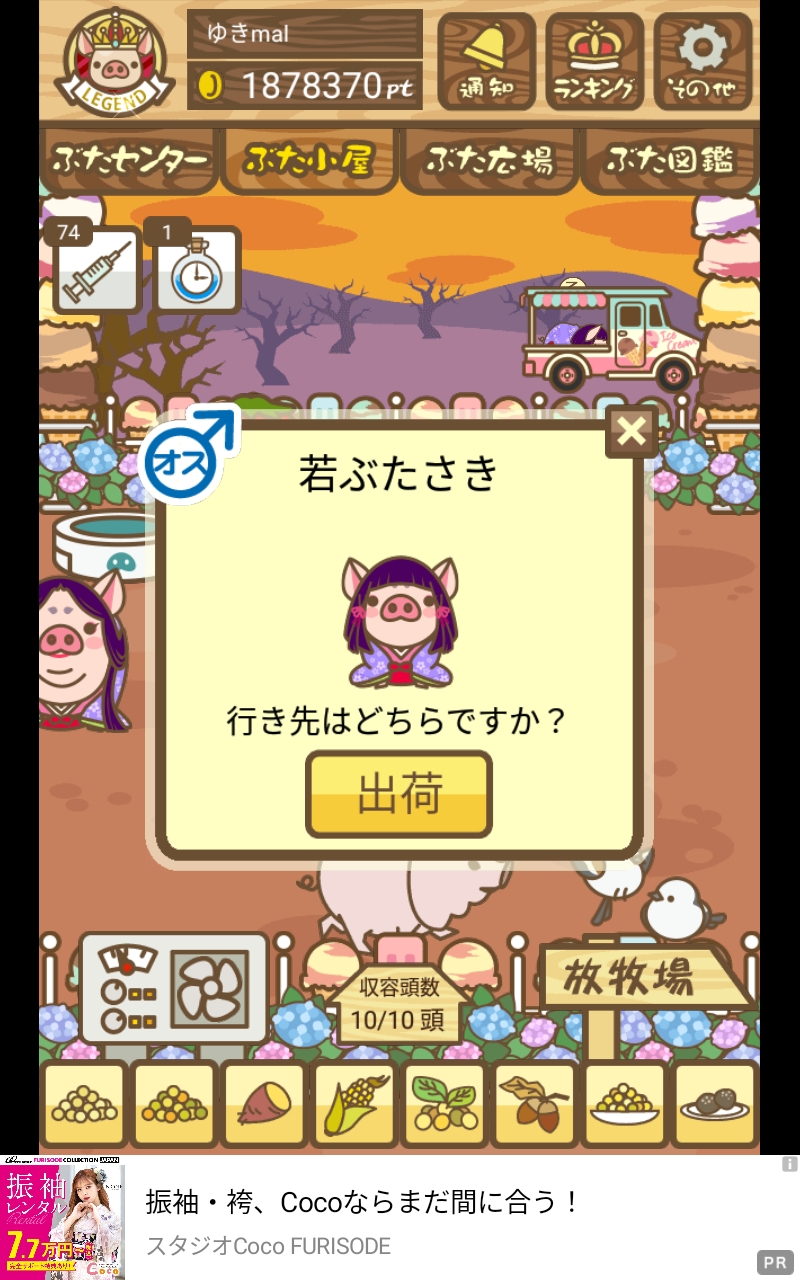Open the ad info icon
This screenshot has height=1280, width=800.
pyautogui.click(x=789, y=1164)
